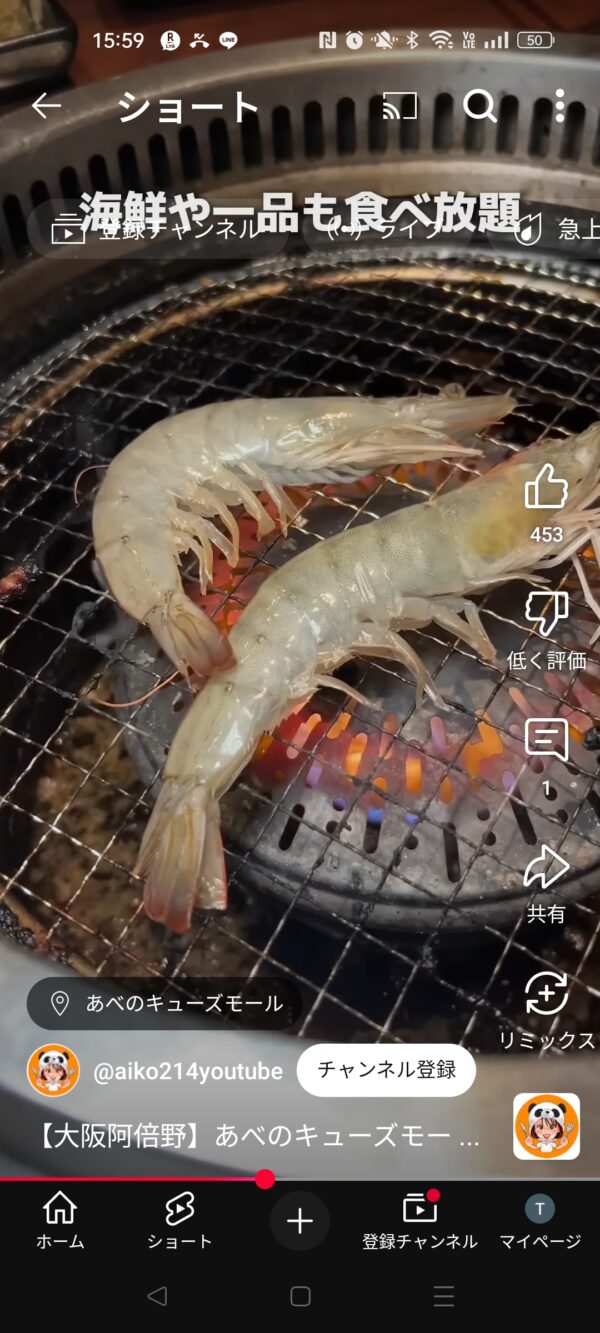The height and width of the screenshot is (1333, 600).
Task: Switch to the ホーム tab
Action: click(60, 1220)
